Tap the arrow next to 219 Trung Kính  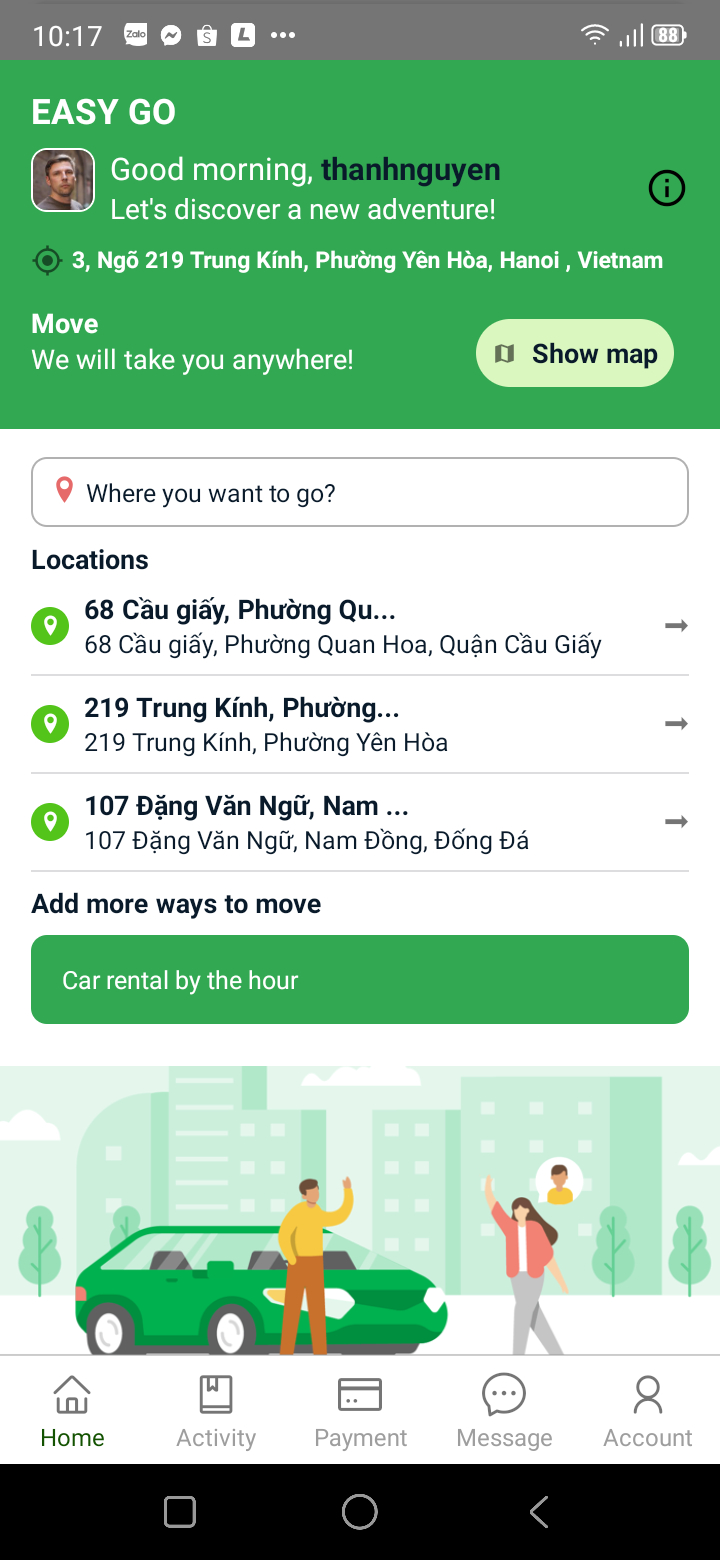[x=676, y=723]
